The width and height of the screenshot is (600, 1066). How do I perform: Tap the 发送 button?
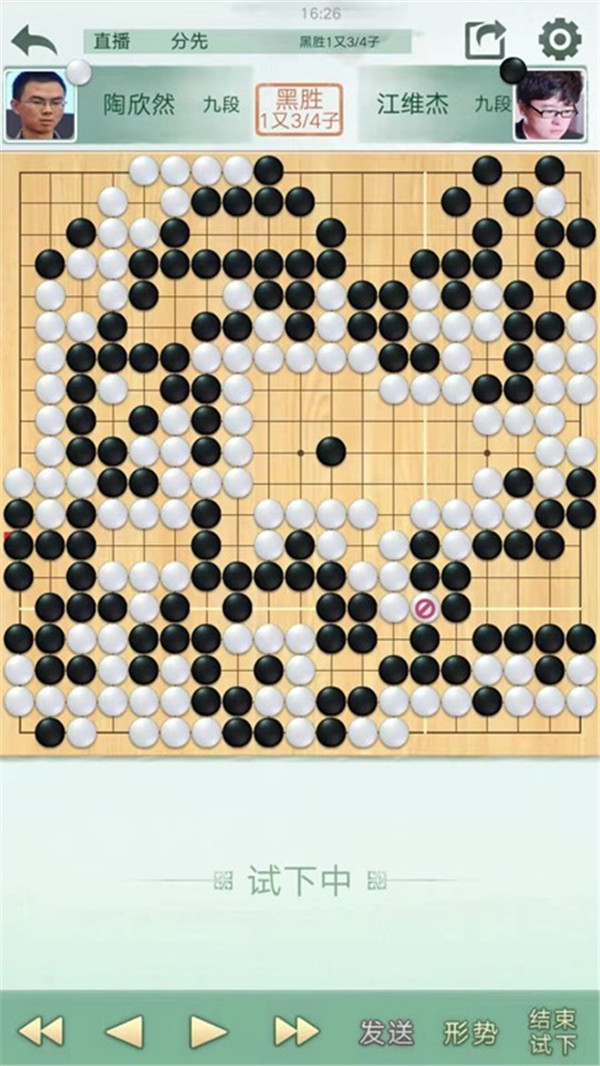pos(387,1031)
